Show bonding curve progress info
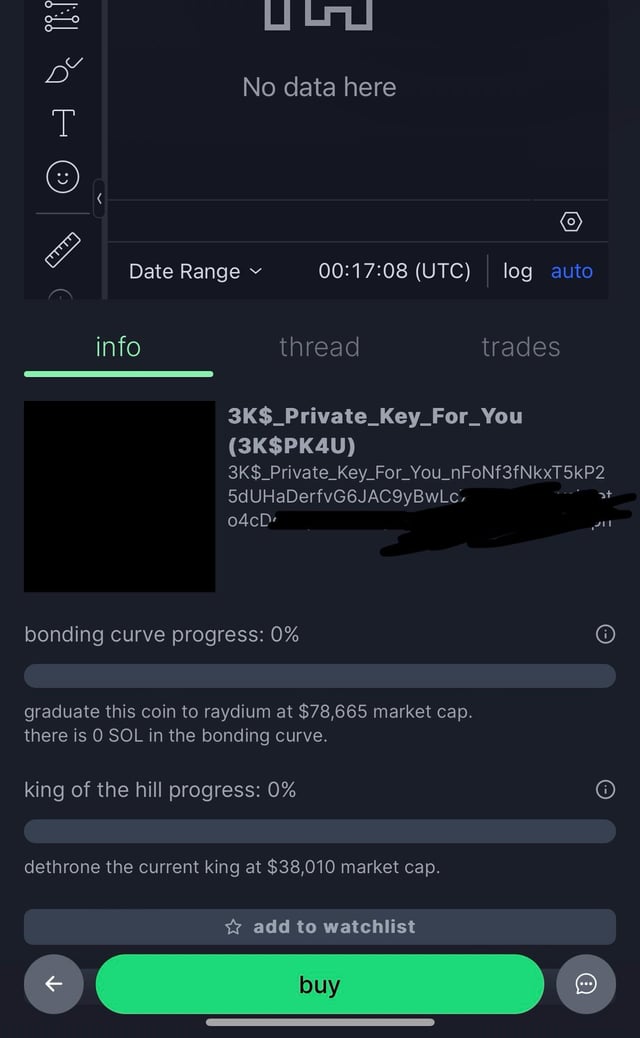The image size is (640, 1038). click(604, 634)
